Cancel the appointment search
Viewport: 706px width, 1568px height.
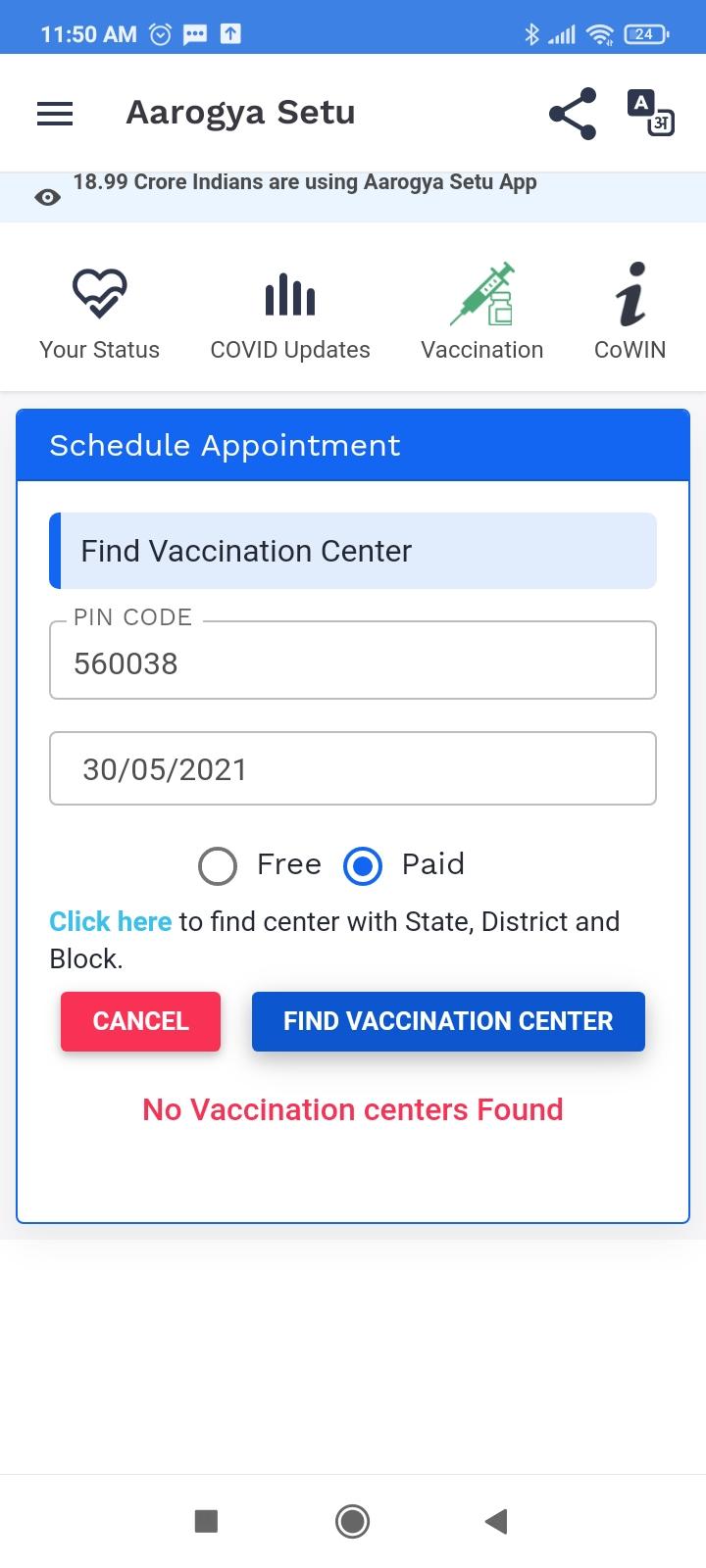(x=140, y=1021)
